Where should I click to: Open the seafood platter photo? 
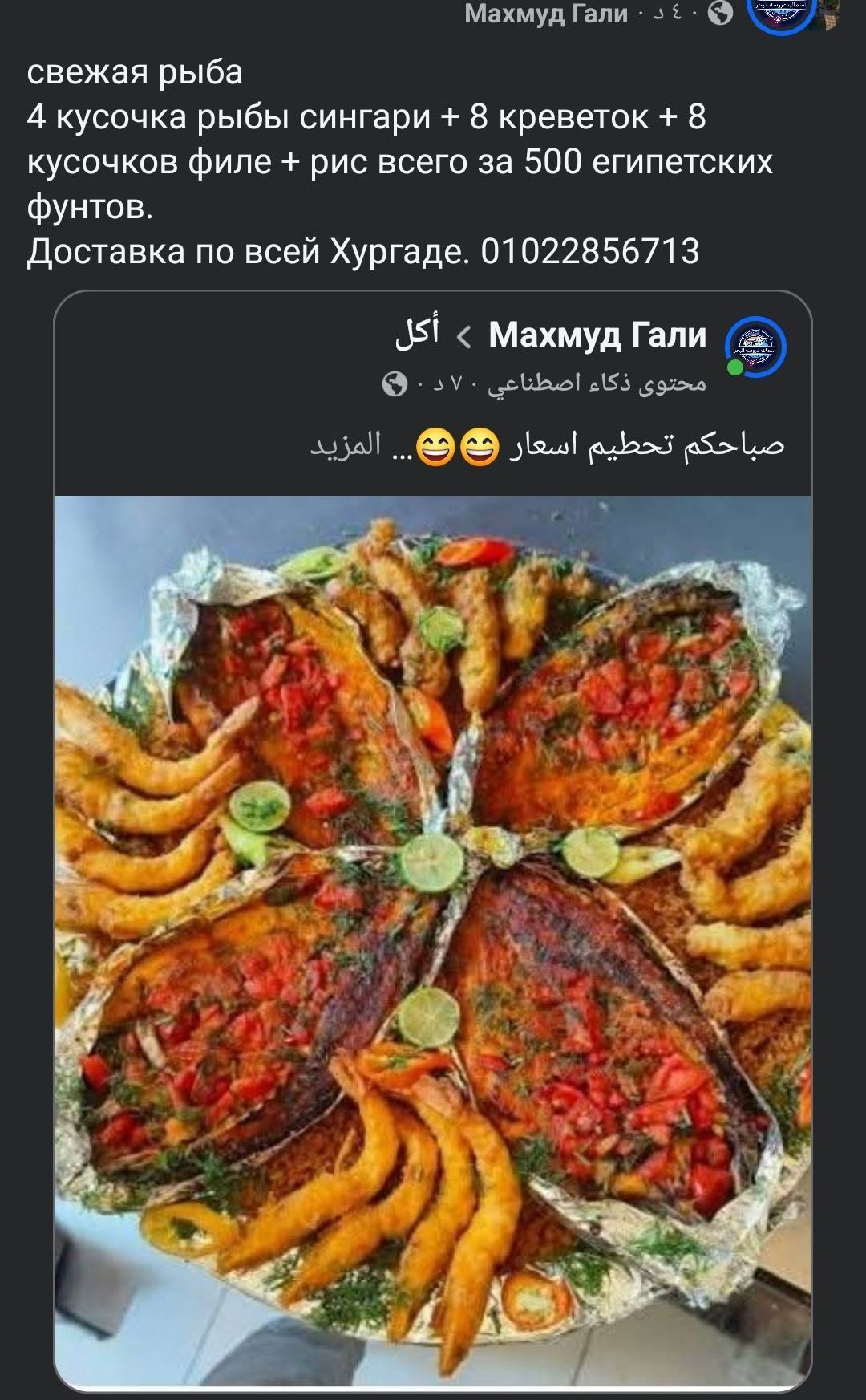(x=433, y=942)
